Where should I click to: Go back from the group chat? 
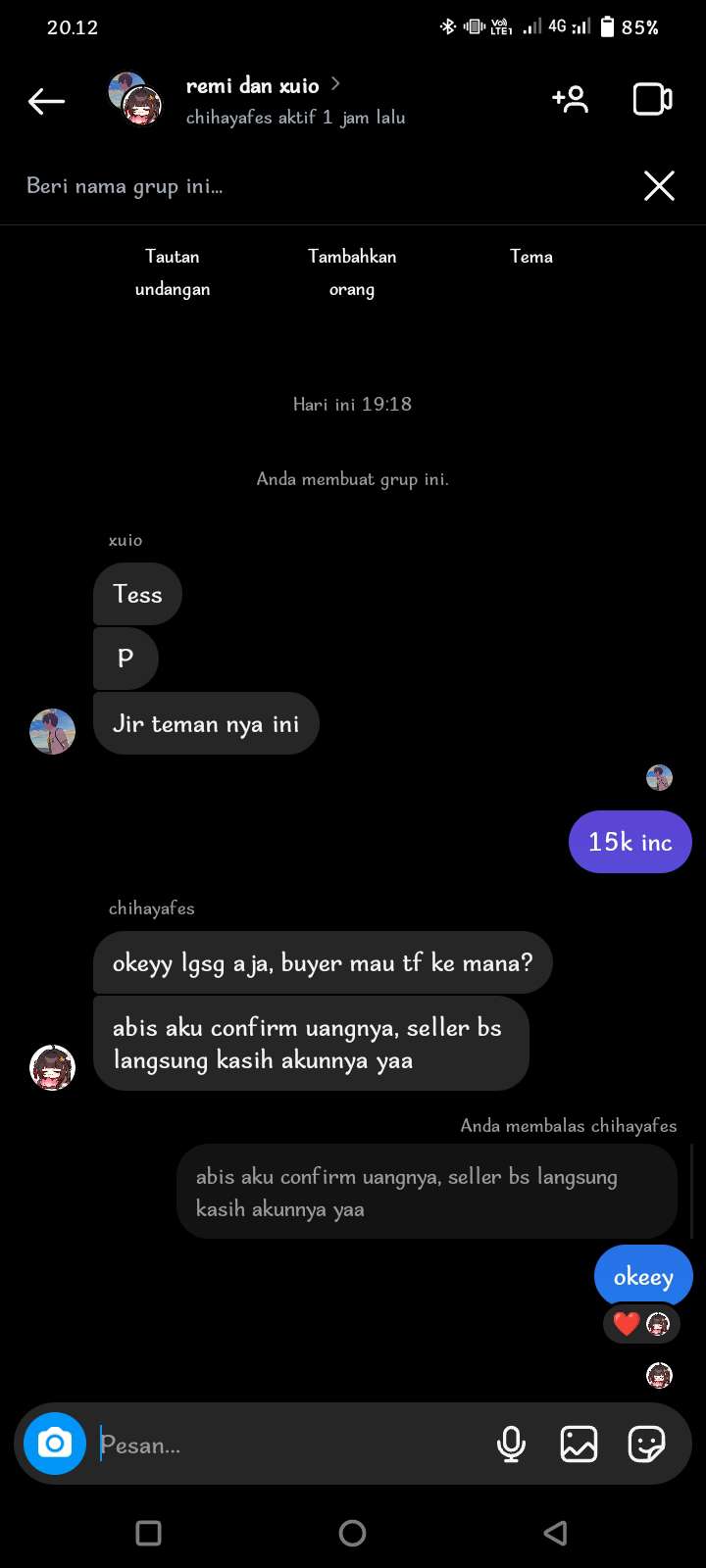pos(46,101)
